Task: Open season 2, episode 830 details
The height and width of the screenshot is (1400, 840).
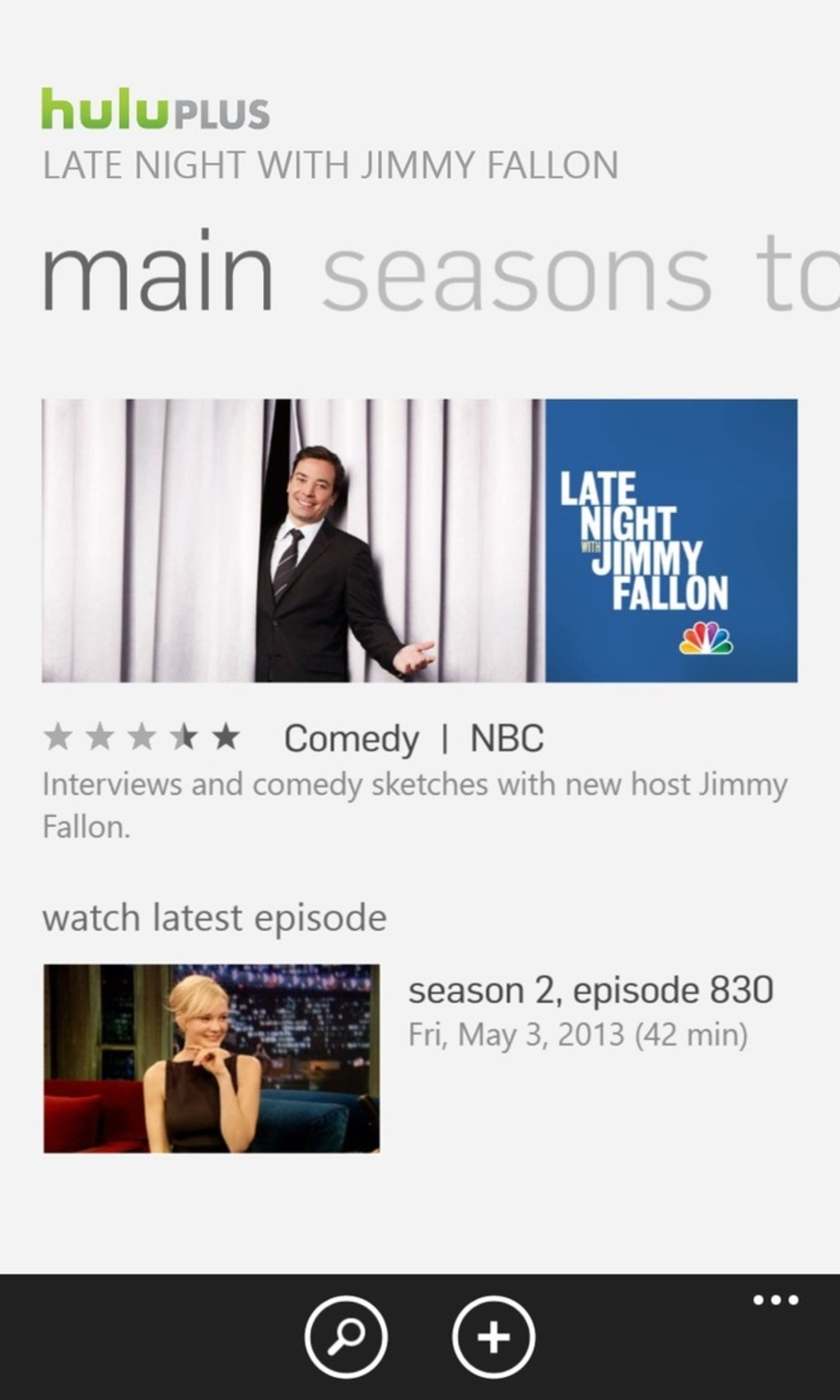Action: (x=590, y=991)
